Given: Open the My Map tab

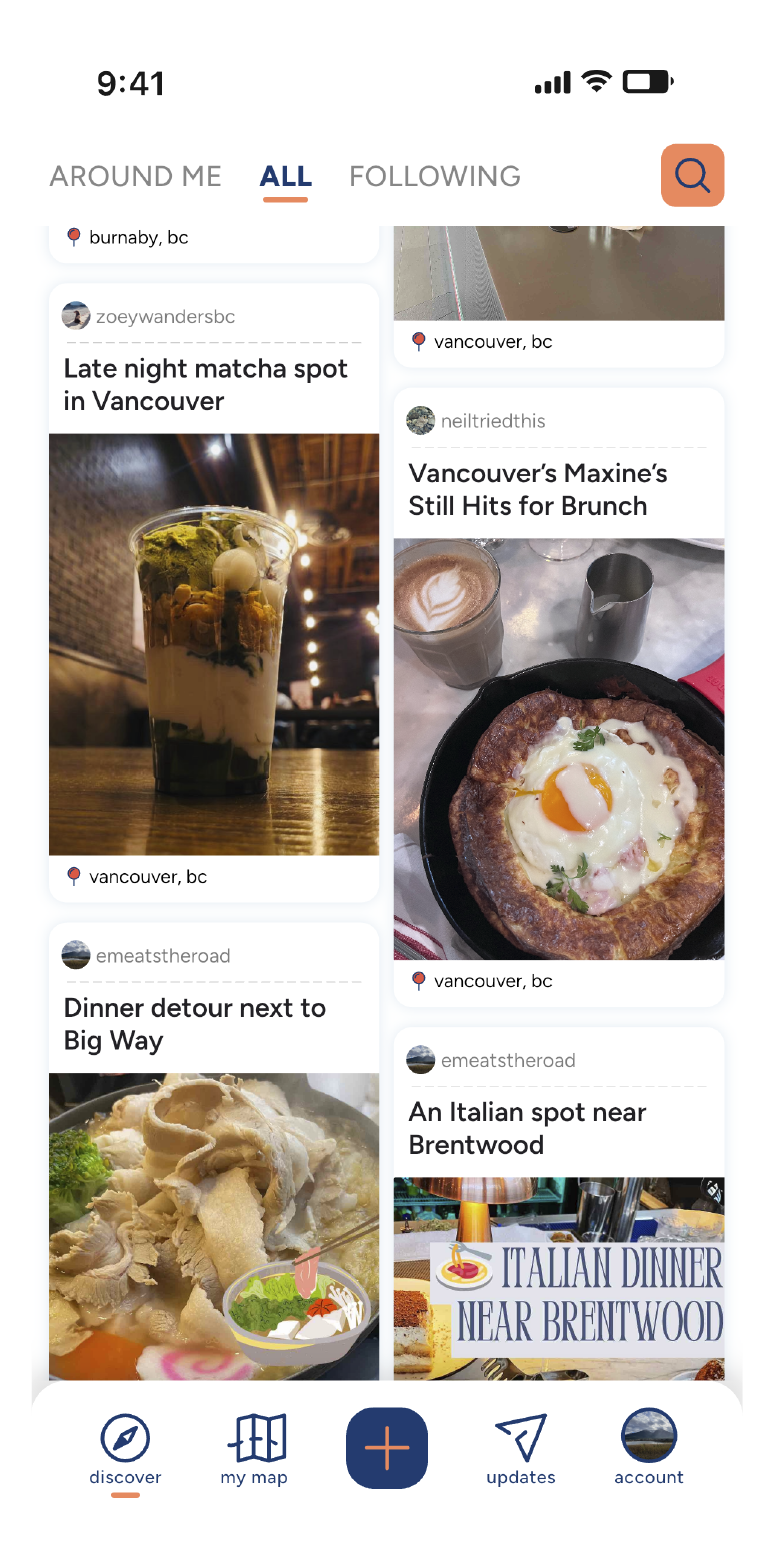Looking at the screenshot, I should pyautogui.click(x=254, y=1449).
